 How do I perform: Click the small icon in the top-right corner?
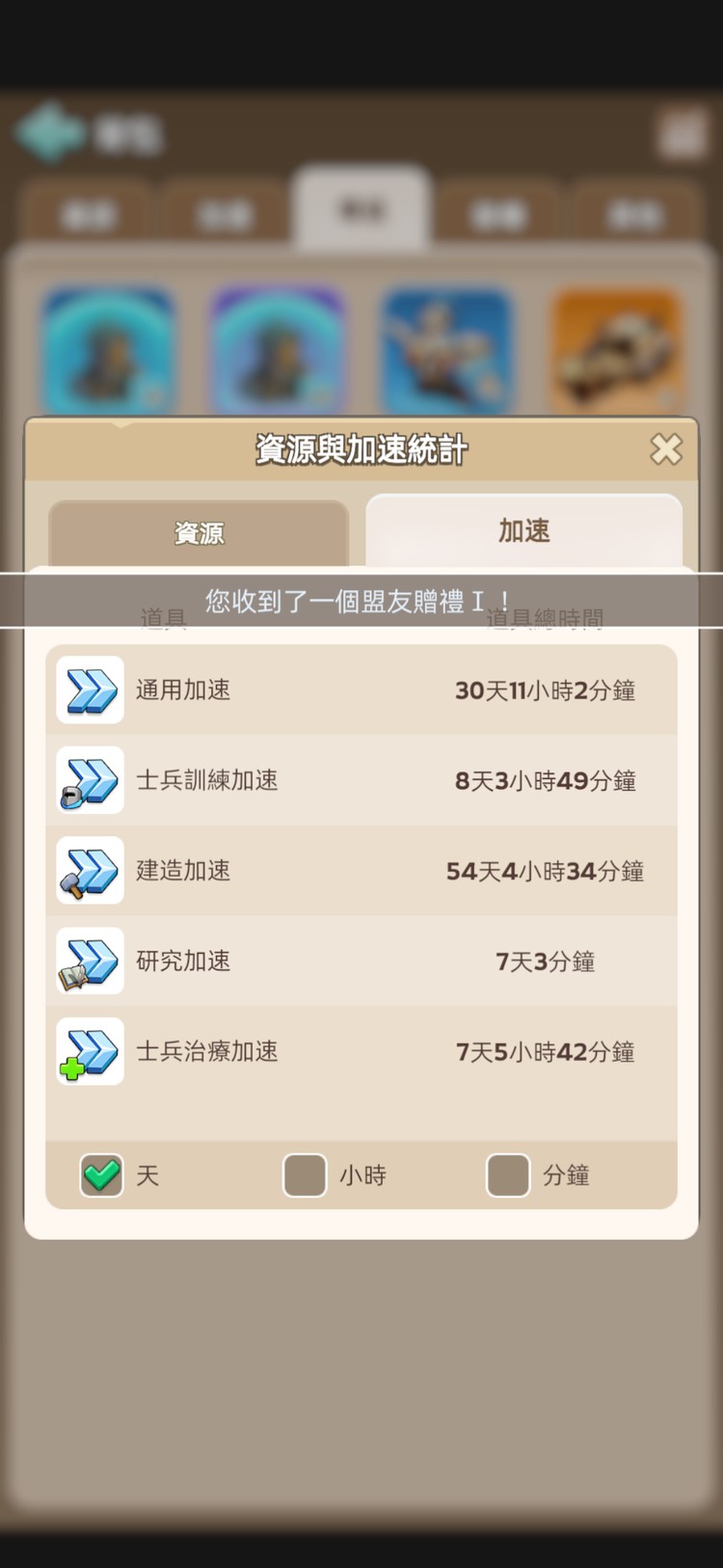click(x=681, y=133)
